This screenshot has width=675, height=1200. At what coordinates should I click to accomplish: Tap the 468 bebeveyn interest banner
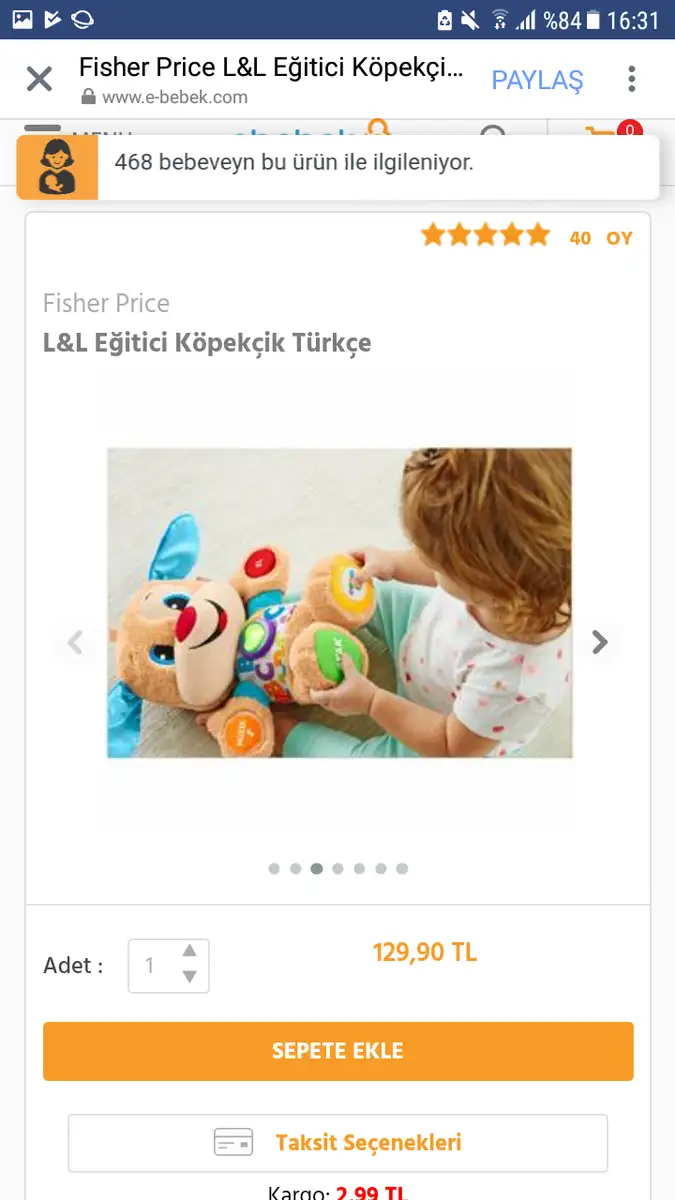(338, 163)
